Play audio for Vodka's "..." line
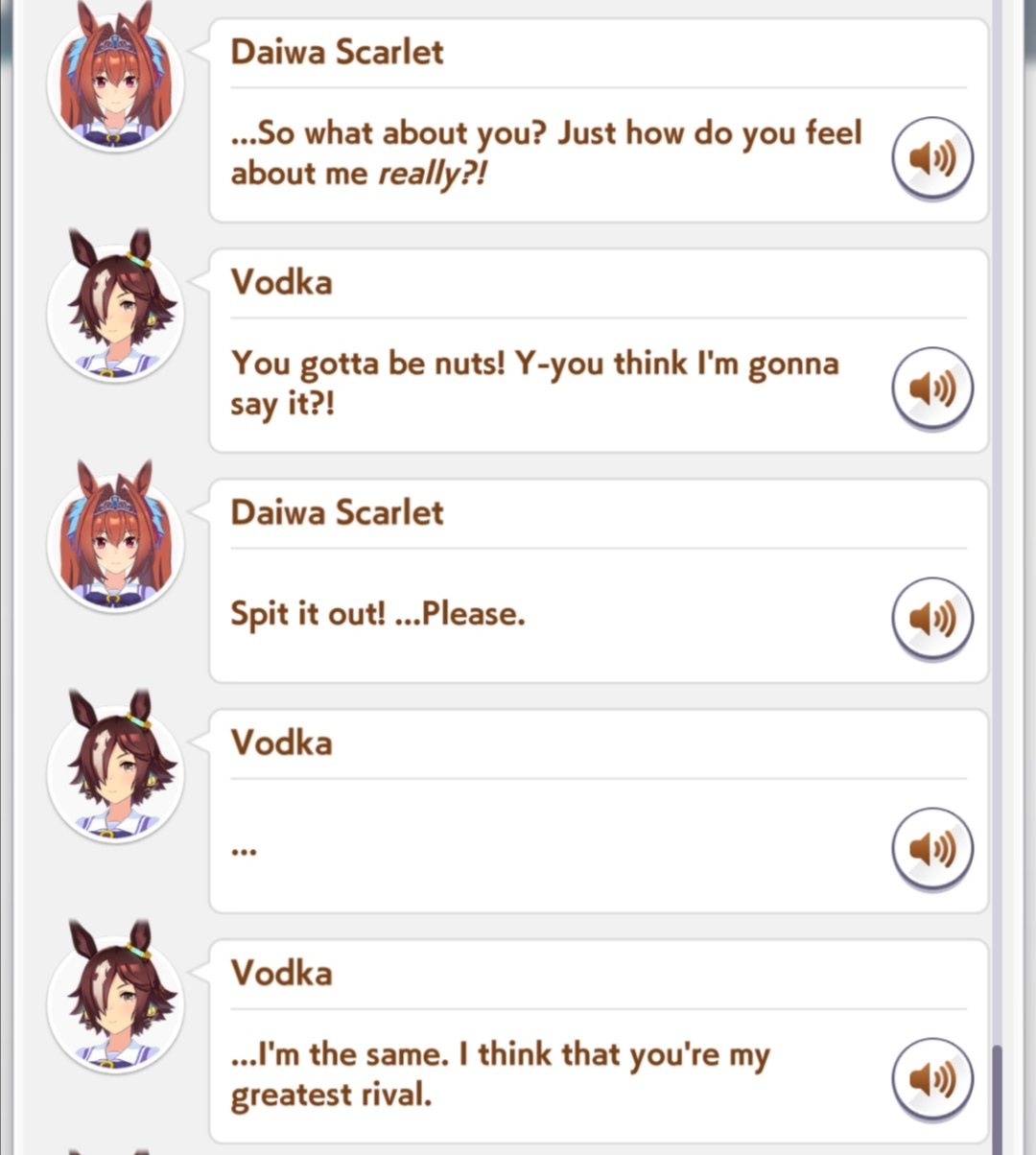Viewport: 1036px width, 1155px height. [x=932, y=849]
